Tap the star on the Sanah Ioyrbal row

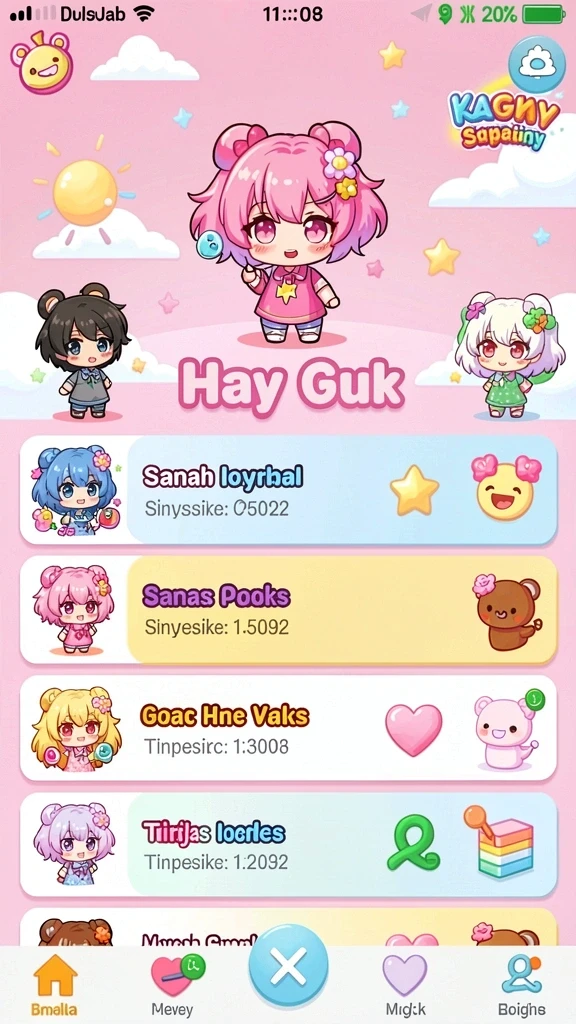pyautogui.click(x=414, y=490)
